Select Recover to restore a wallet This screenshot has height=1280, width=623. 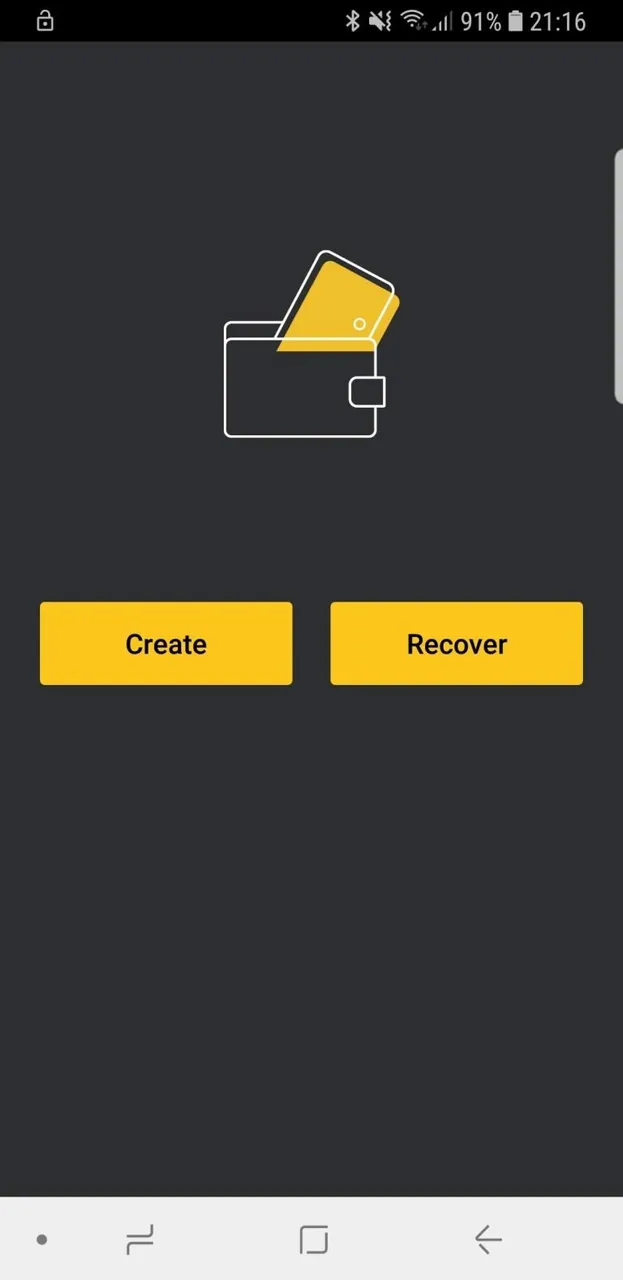[456, 643]
